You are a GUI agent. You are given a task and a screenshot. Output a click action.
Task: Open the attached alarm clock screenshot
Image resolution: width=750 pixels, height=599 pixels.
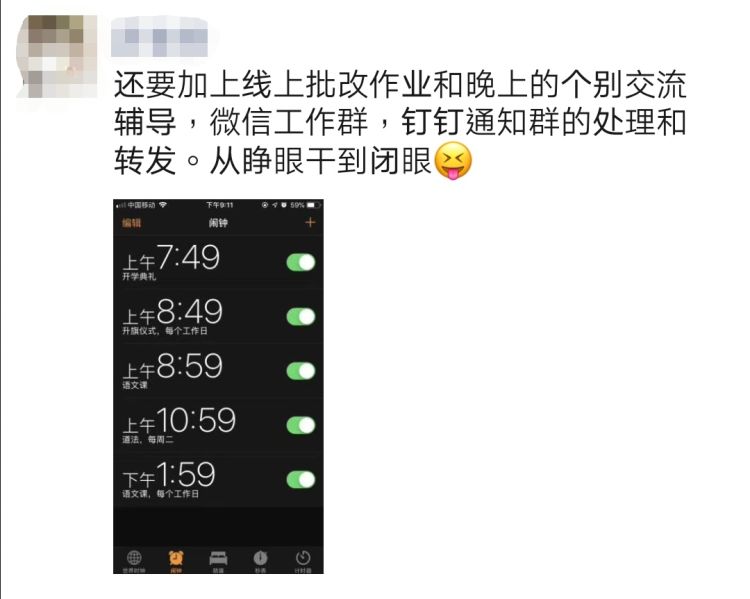pyautogui.click(x=218, y=386)
